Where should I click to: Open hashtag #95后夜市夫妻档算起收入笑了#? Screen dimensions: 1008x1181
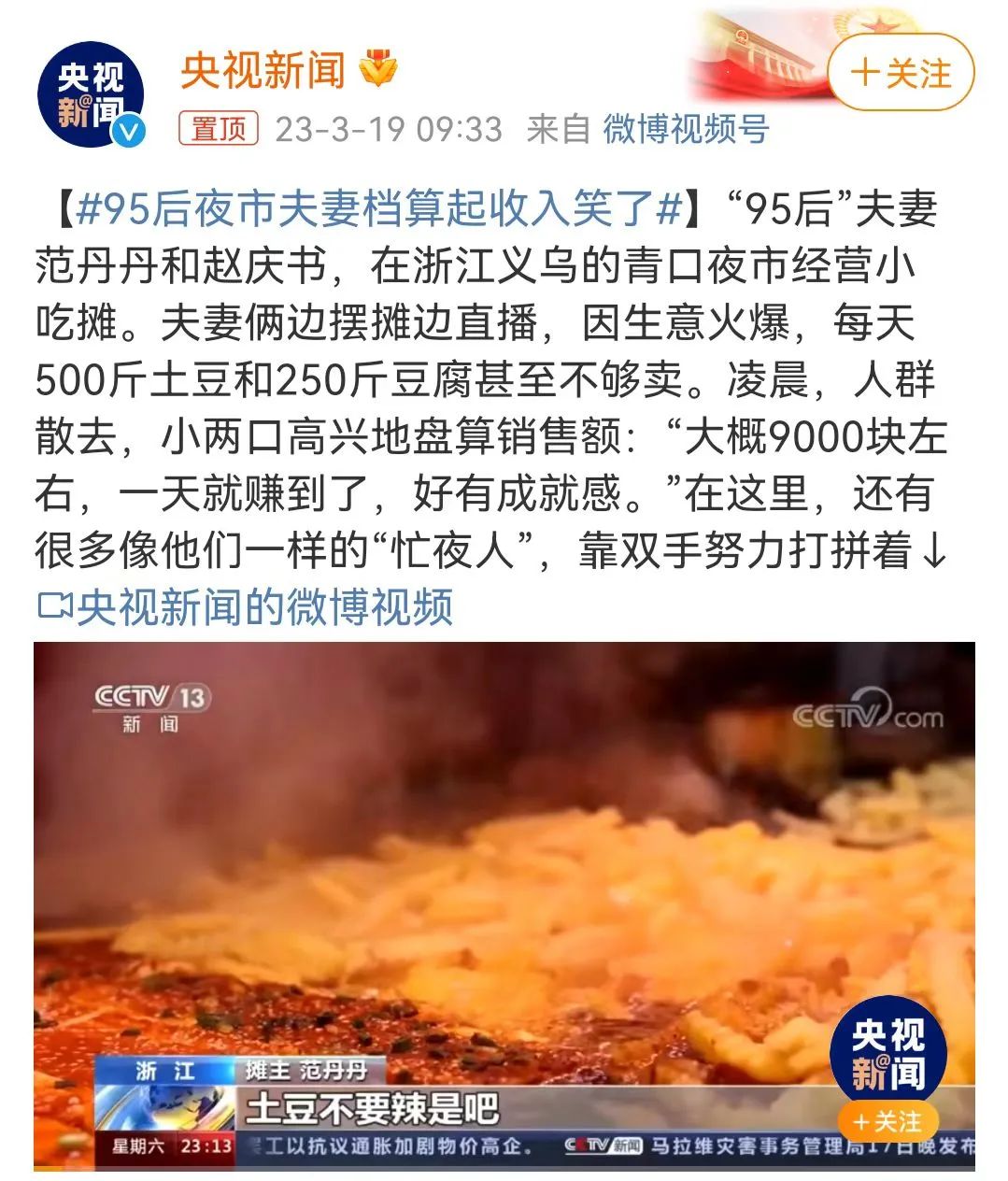[378, 209]
